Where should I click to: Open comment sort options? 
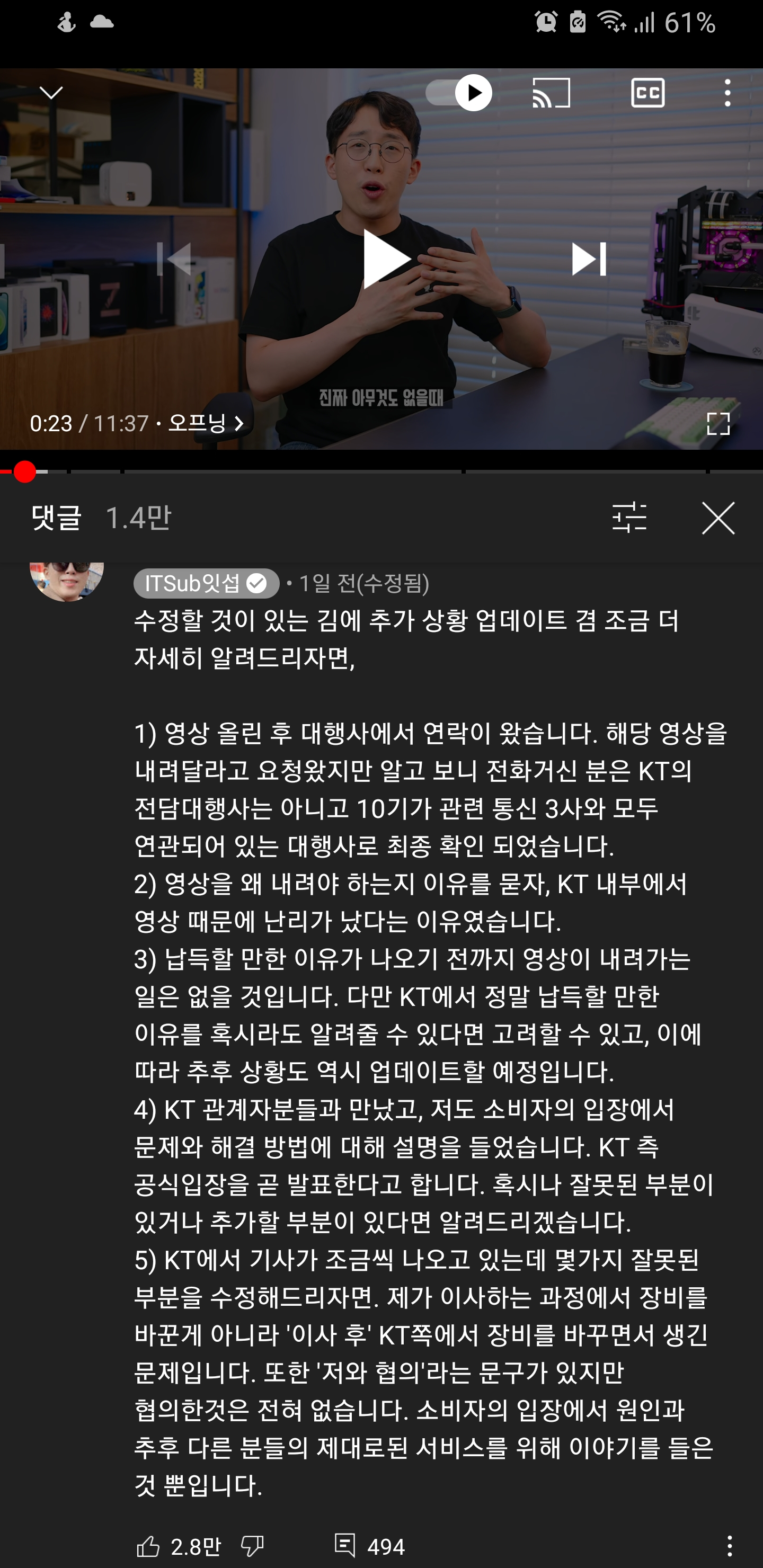click(629, 518)
